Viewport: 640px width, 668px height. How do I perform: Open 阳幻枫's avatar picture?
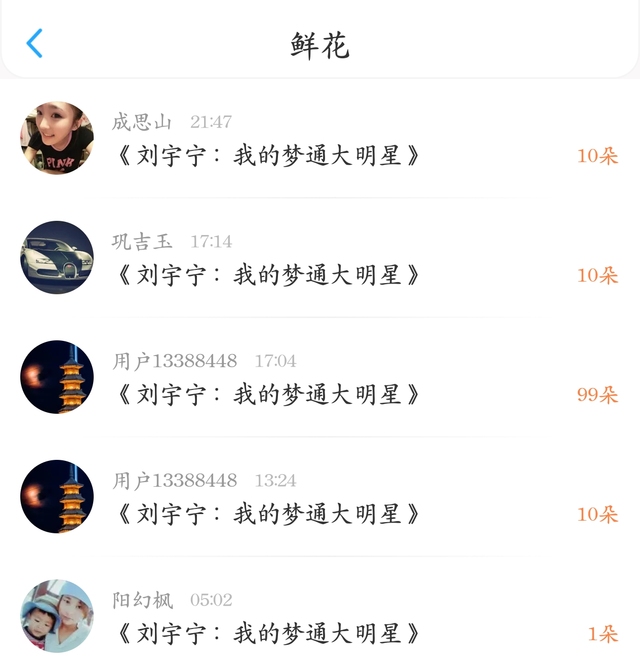pyautogui.click(x=57, y=616)
